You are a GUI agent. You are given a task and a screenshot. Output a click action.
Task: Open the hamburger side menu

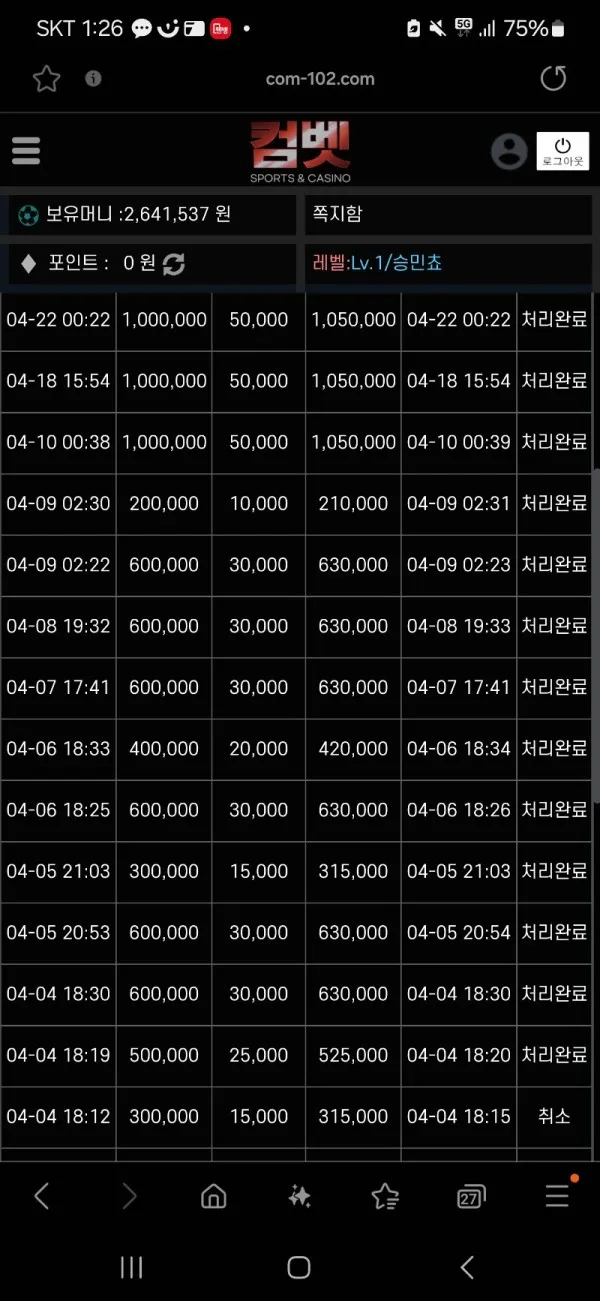(x=26, y=151)
